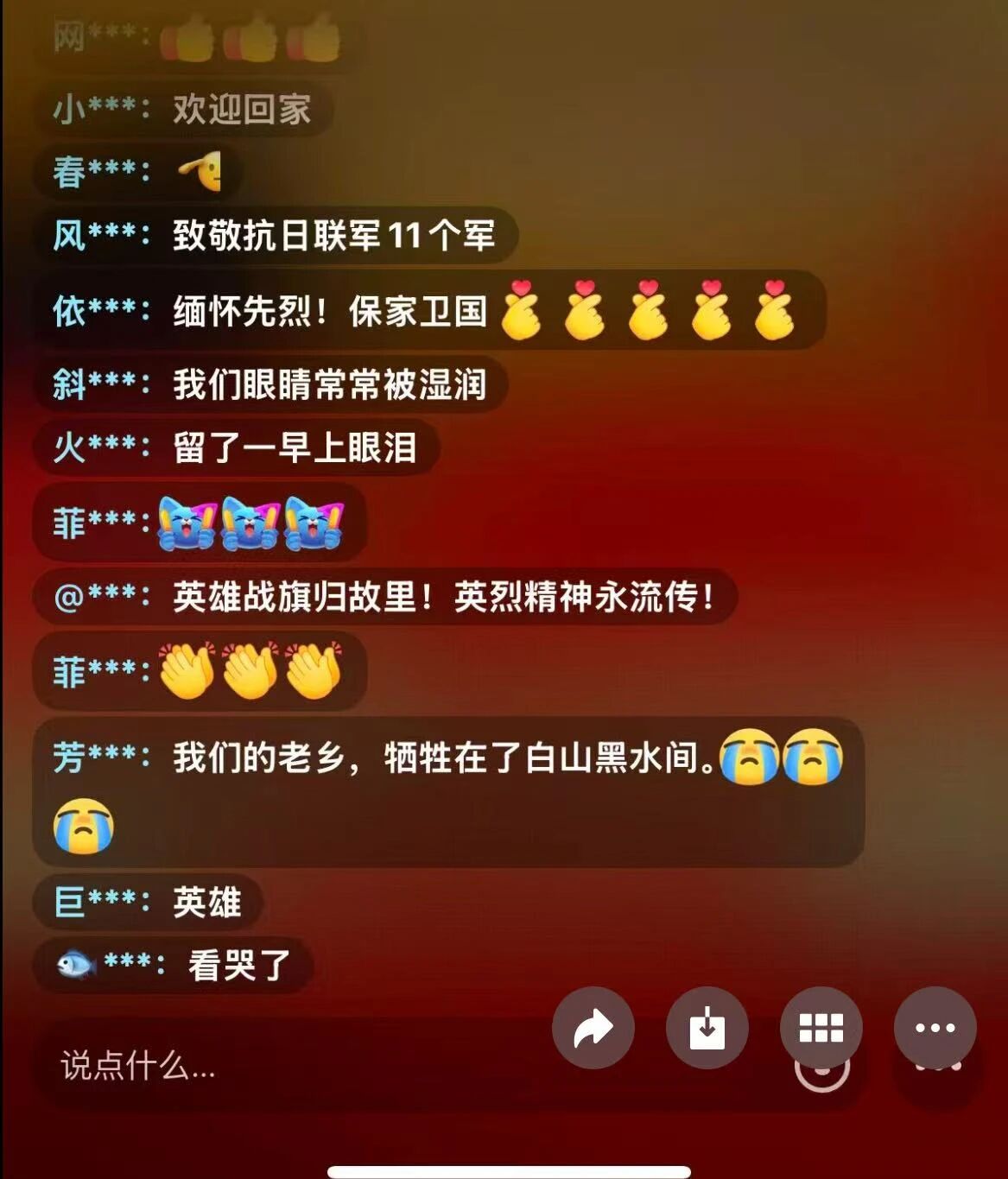Tap the share arrow icon
1008x1179 pixels.
point(593,1027)
